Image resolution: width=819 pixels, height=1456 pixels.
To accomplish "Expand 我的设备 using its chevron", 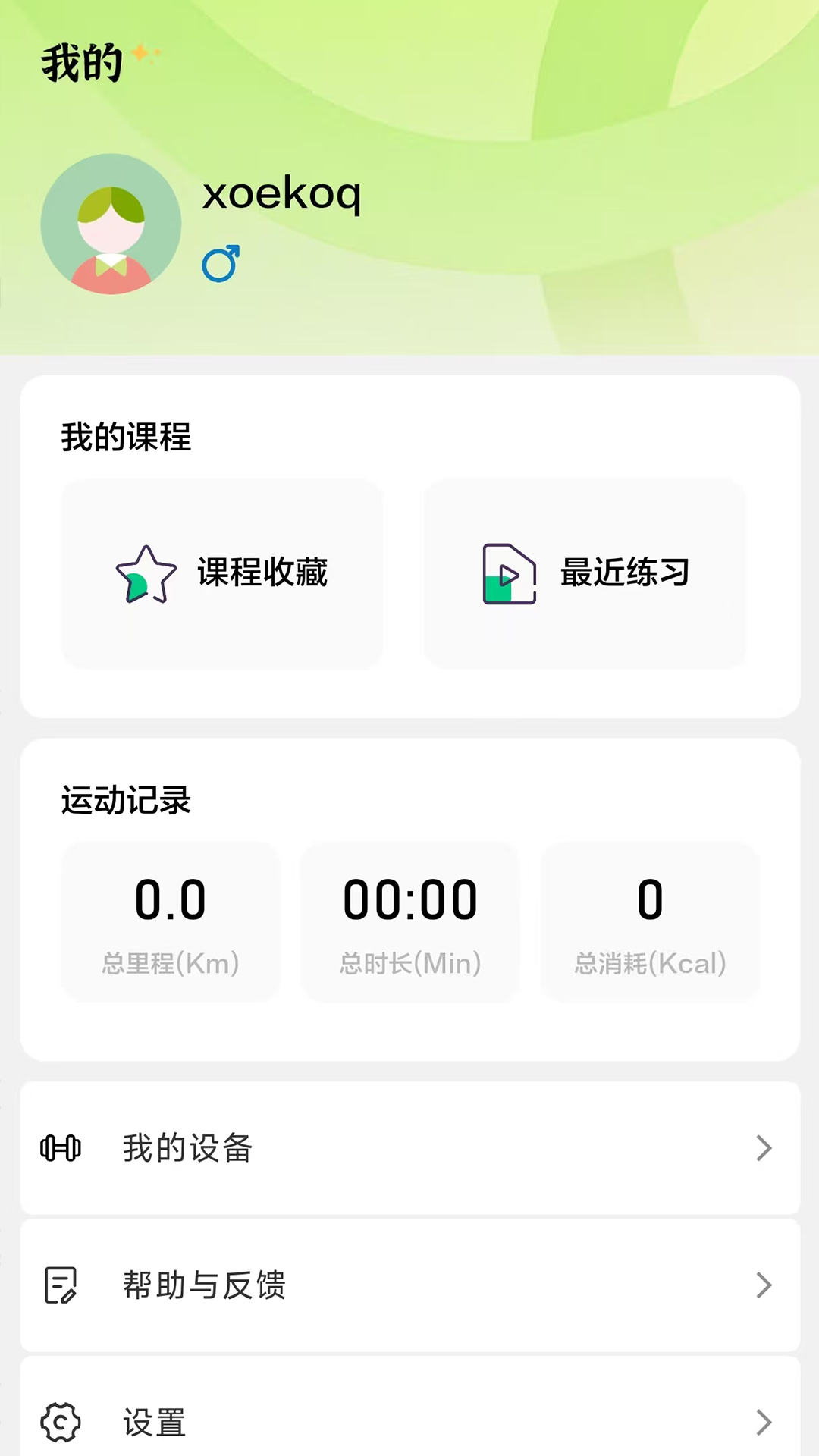I will [764, 1148].
